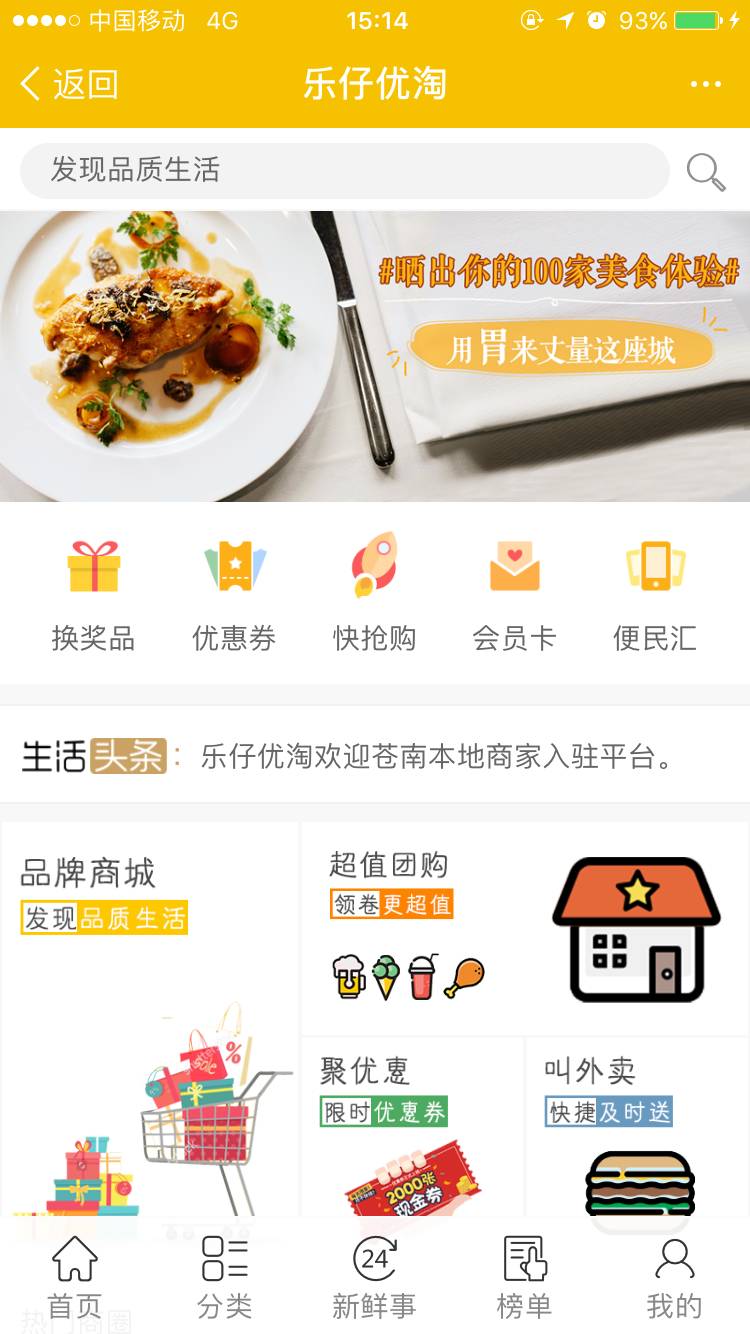
Task: Open the 品牌商城 brand mall card
Action: pyautogui.click(x=150, y=1020)
